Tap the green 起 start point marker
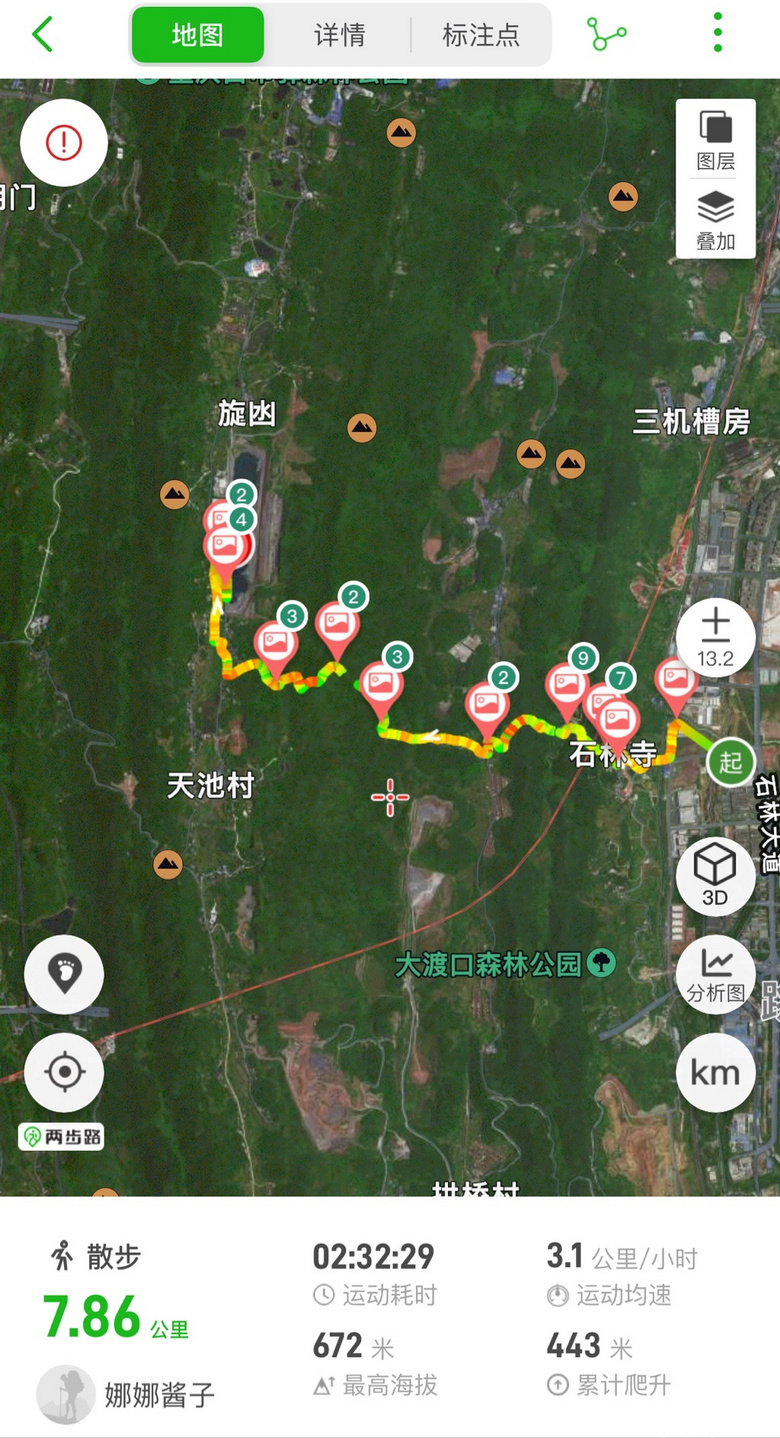 (731, 762)
